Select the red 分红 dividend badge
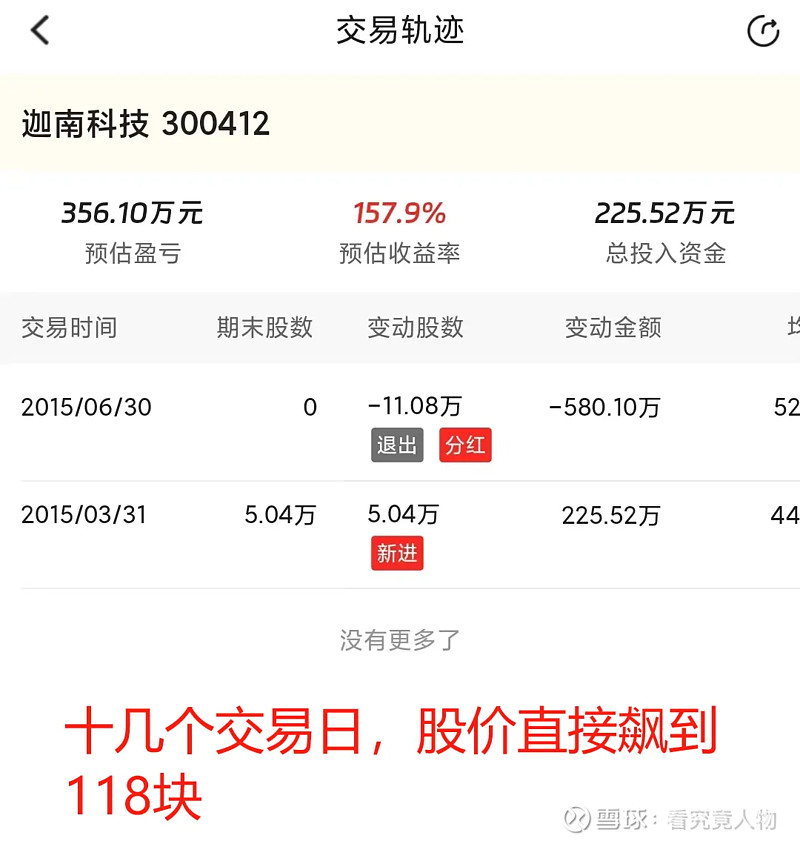 (x=465, y=445)
